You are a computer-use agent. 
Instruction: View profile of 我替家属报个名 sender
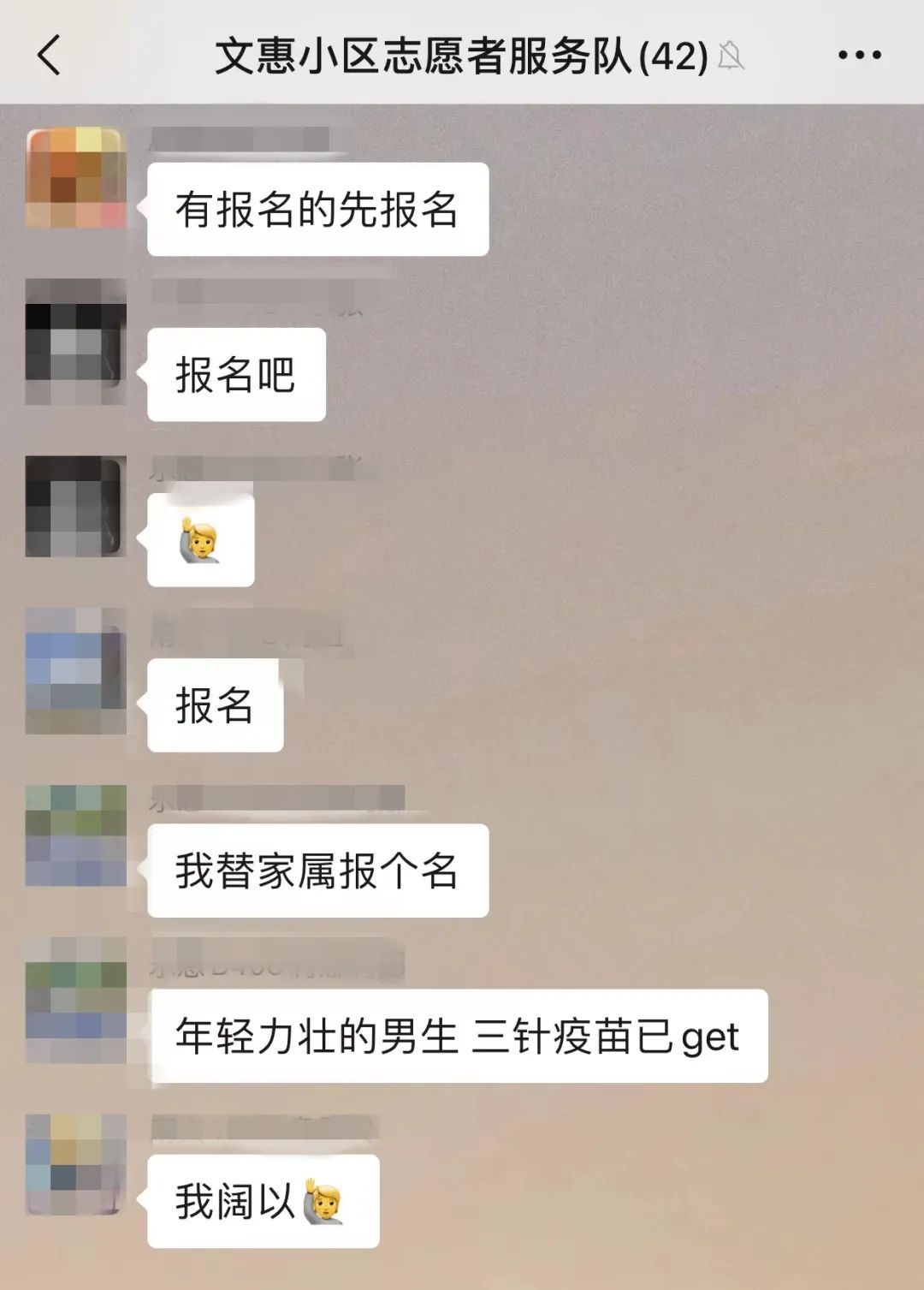[76, 835]
